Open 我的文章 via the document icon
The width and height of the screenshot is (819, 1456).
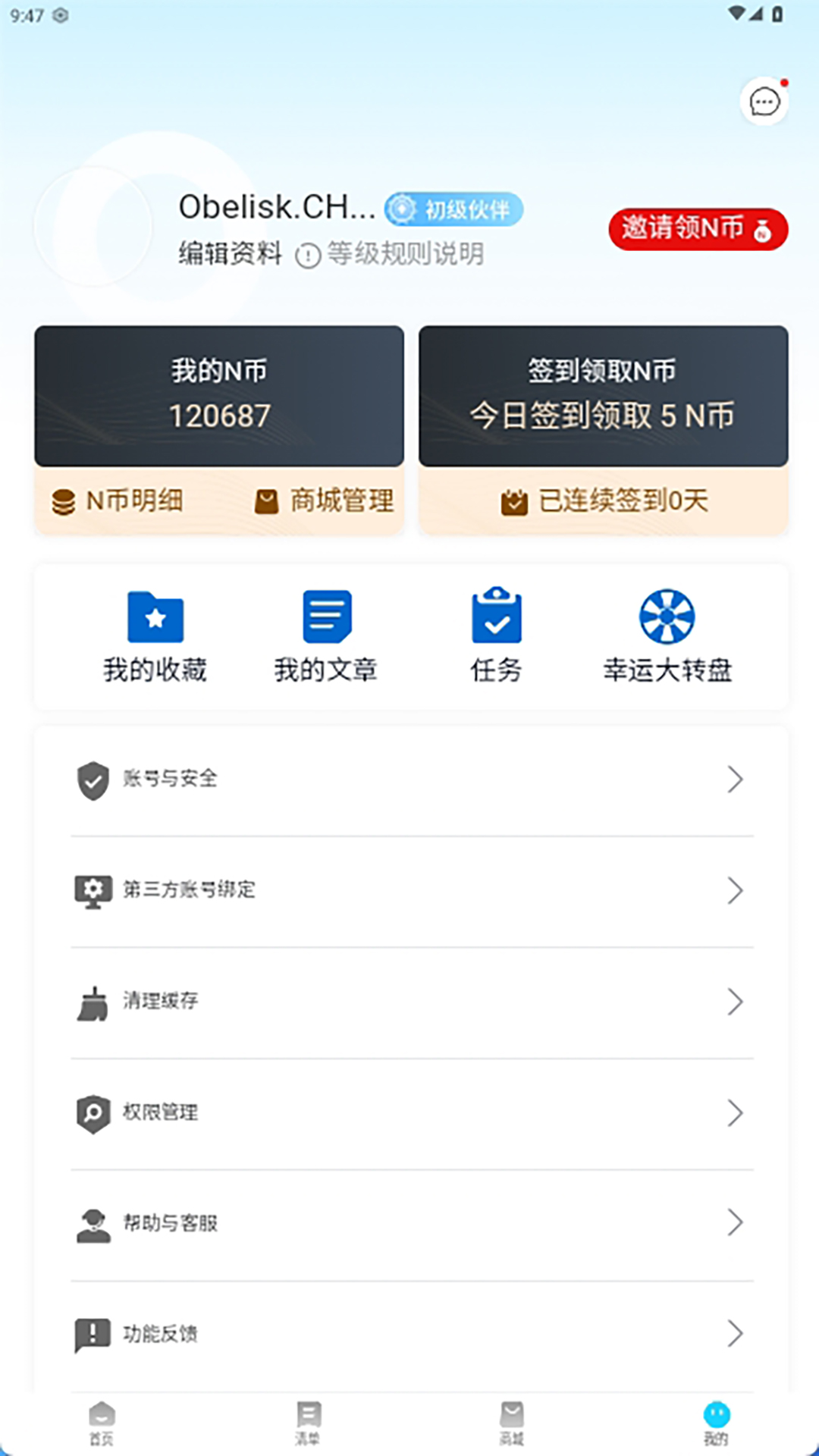coord(326,617)
